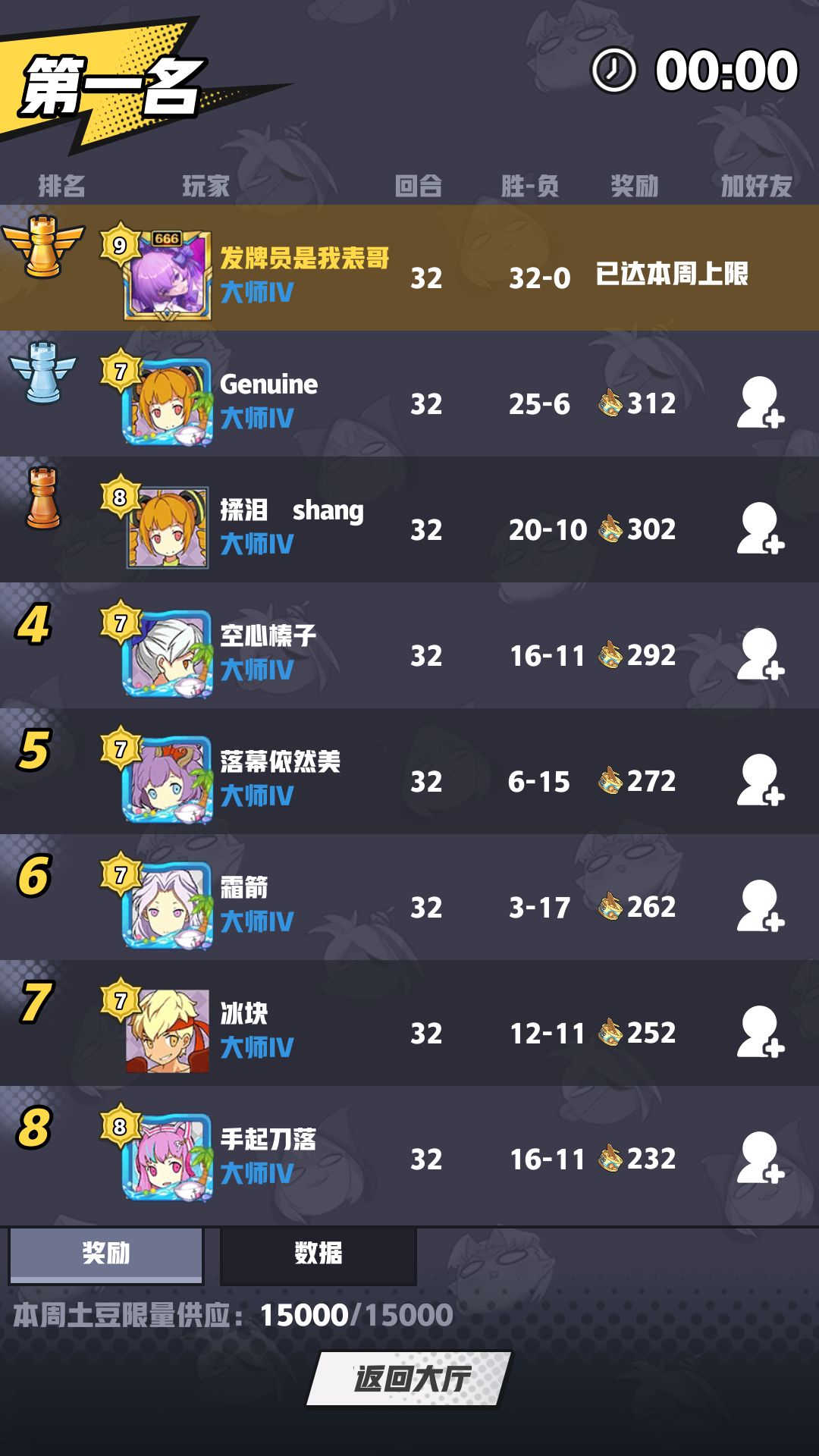Add 空心榛子 as a friend
The height and width of the screenshot is (1456, 819).
tap(761, 654)
